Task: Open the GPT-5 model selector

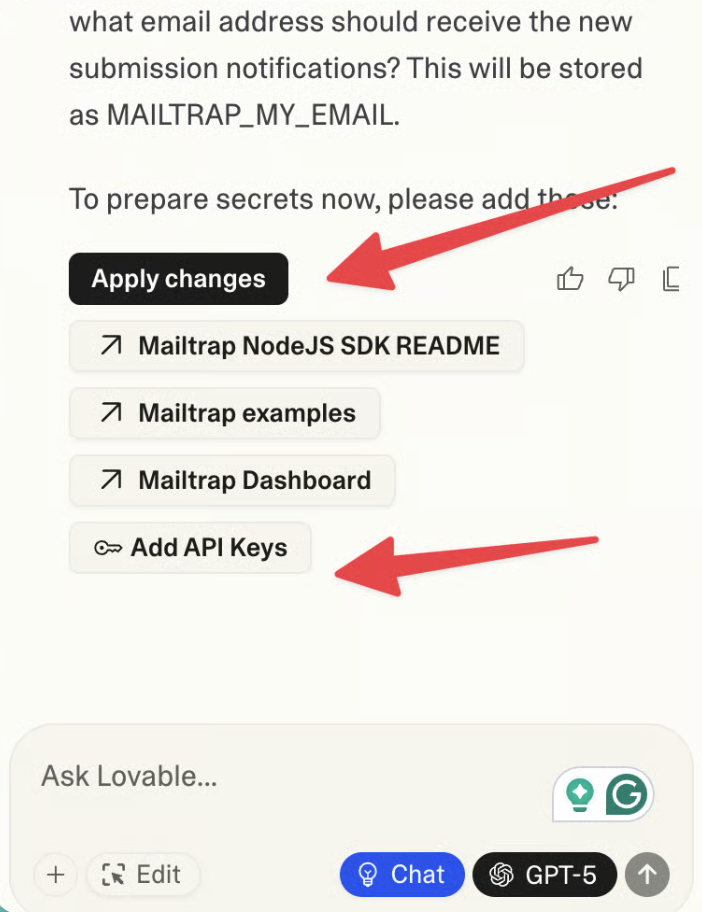Action: [544, 875]
